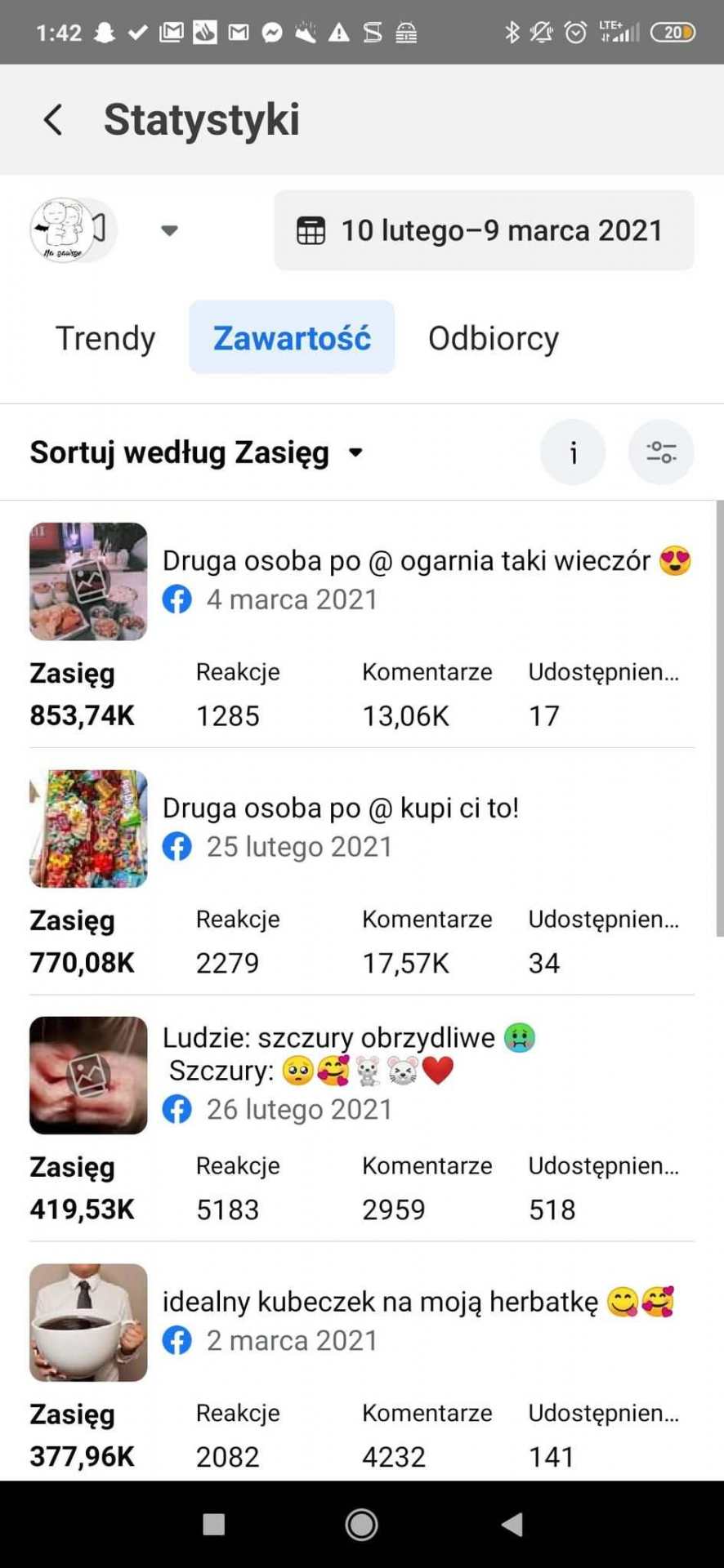Open the Odbiorcy tab
This screenshot has height=1568, width=724.
pos(493,337)
